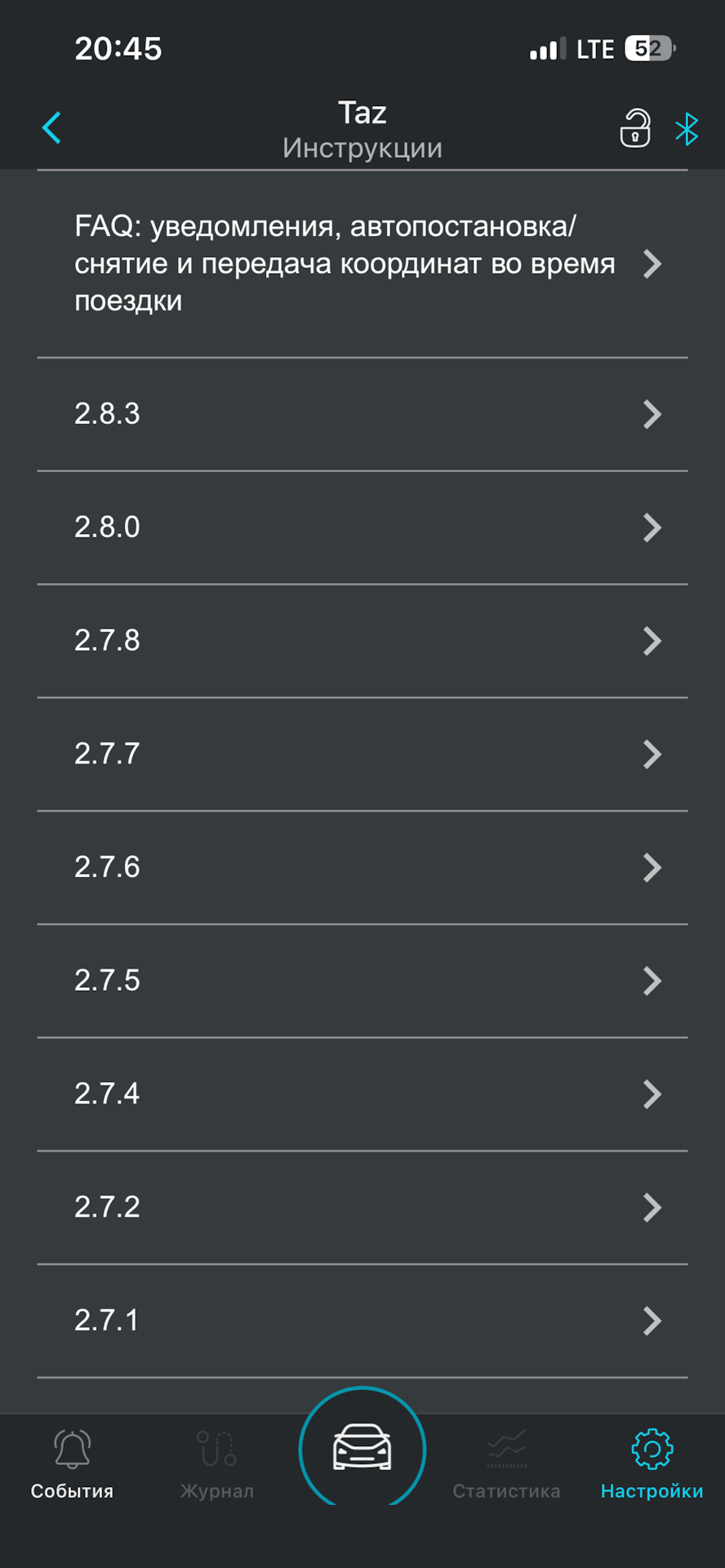Image resolution: width=725 pixels, height=1568 pixels.
Task: Tap the Bluetooth icon in header
Action: pos(687,129)
